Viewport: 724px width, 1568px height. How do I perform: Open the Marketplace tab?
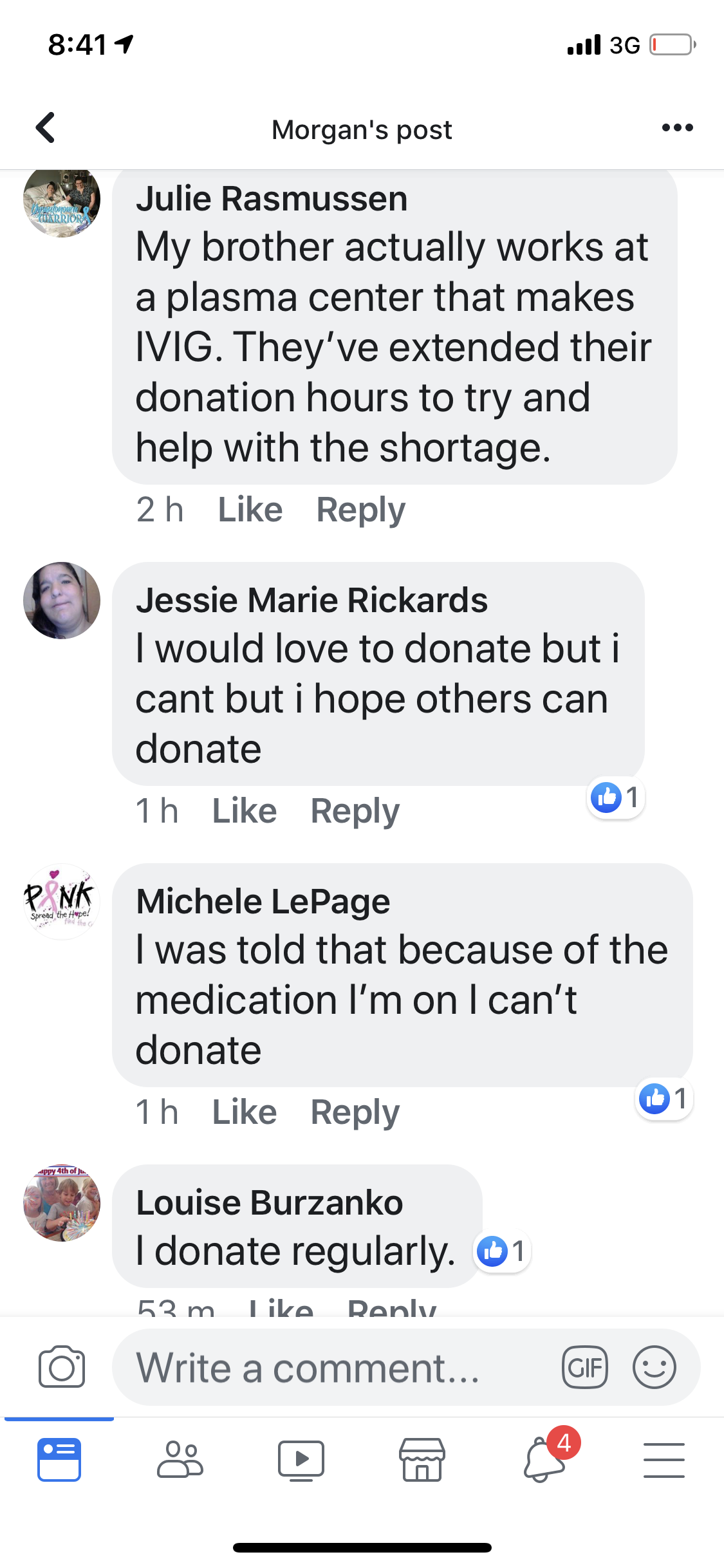coord(422,1460)
